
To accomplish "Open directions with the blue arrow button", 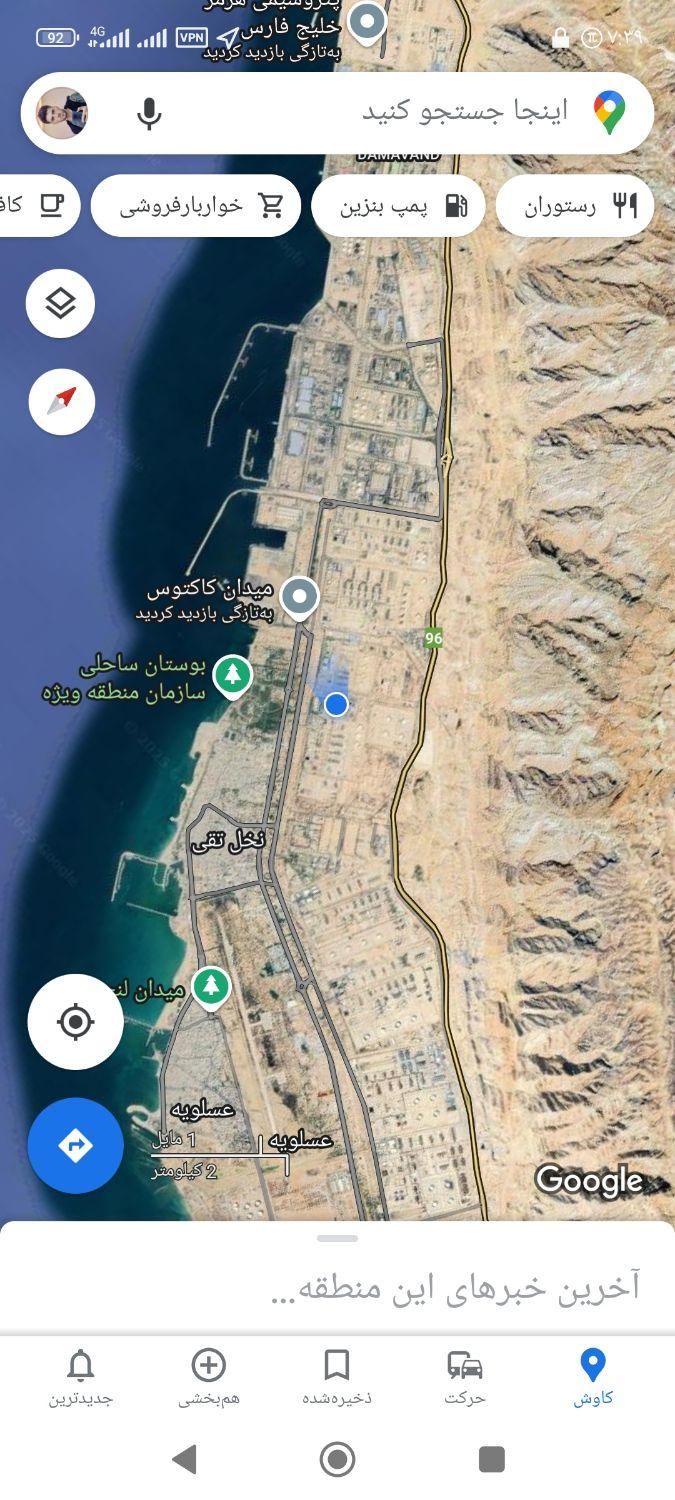I will pos(76,1145).
